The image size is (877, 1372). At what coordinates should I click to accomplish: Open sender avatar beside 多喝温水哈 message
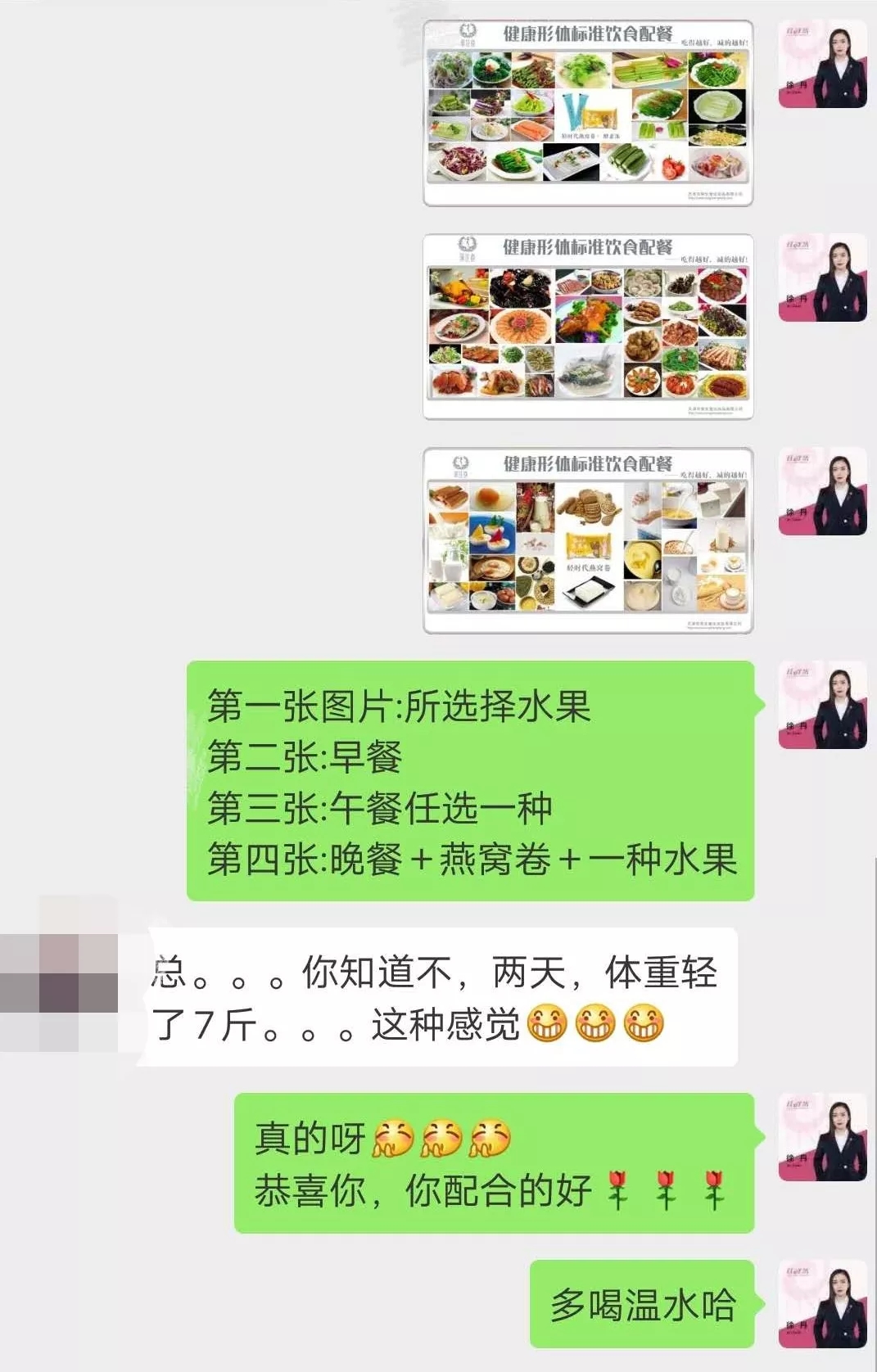tap(822, 1303)
